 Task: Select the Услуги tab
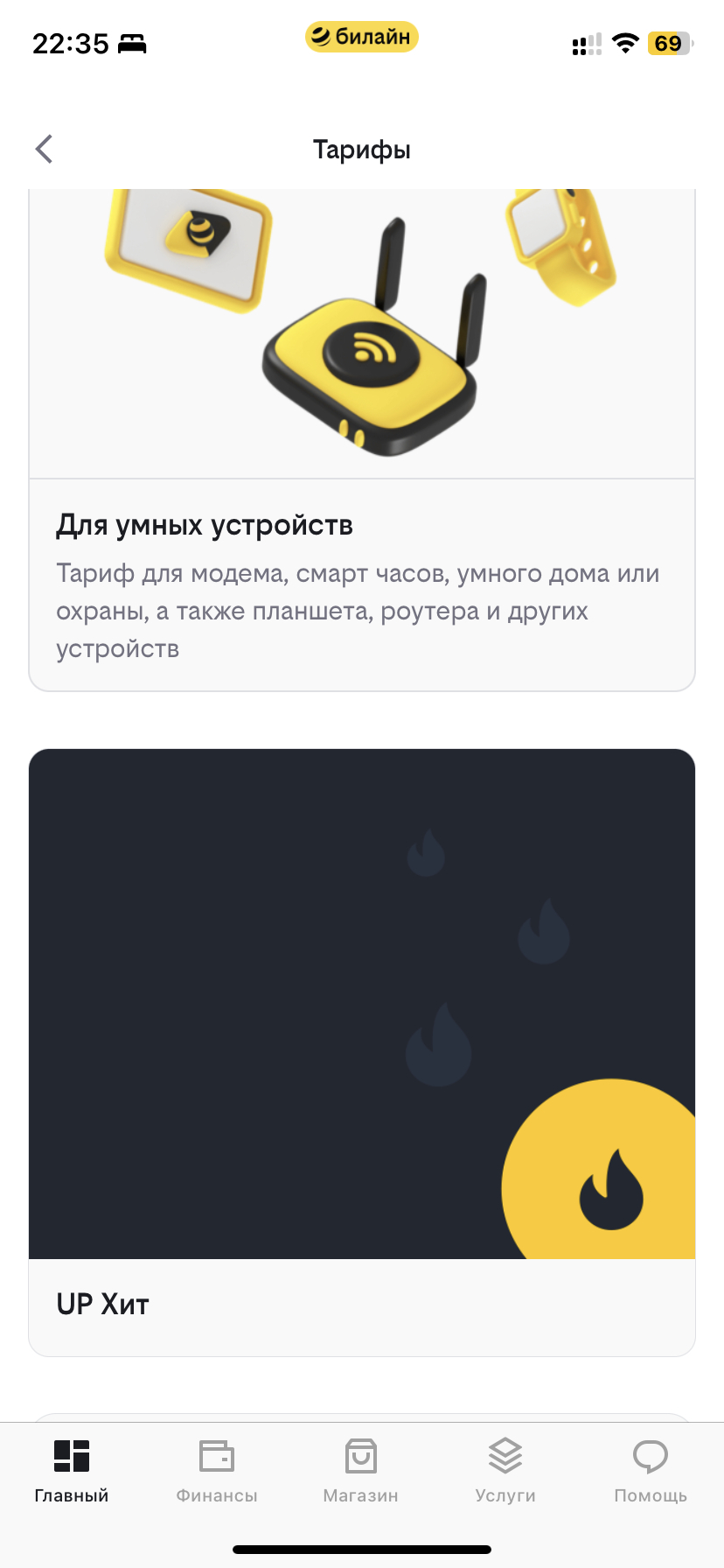[505, 1470]
